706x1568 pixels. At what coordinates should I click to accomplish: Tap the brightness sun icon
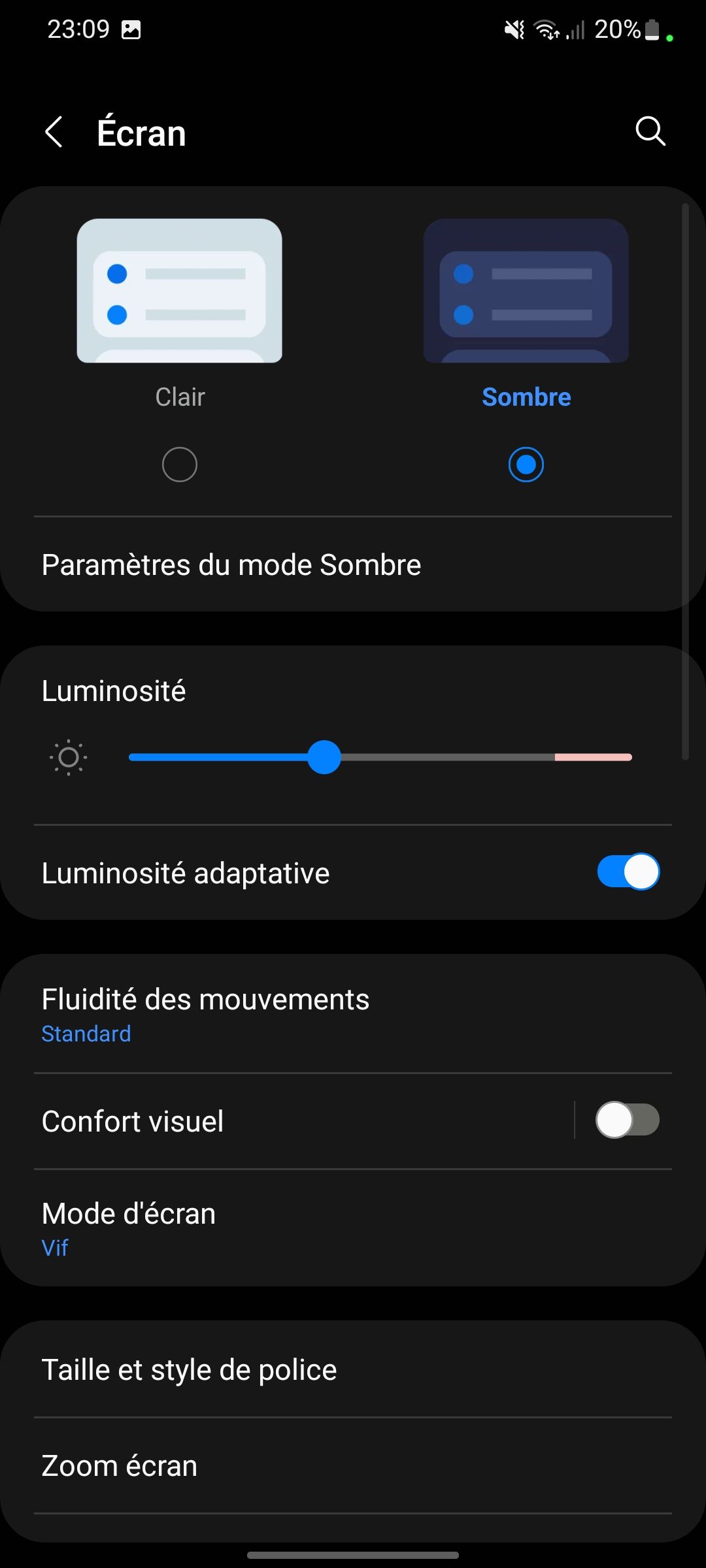pyautogui.click(x=67, y=757)
